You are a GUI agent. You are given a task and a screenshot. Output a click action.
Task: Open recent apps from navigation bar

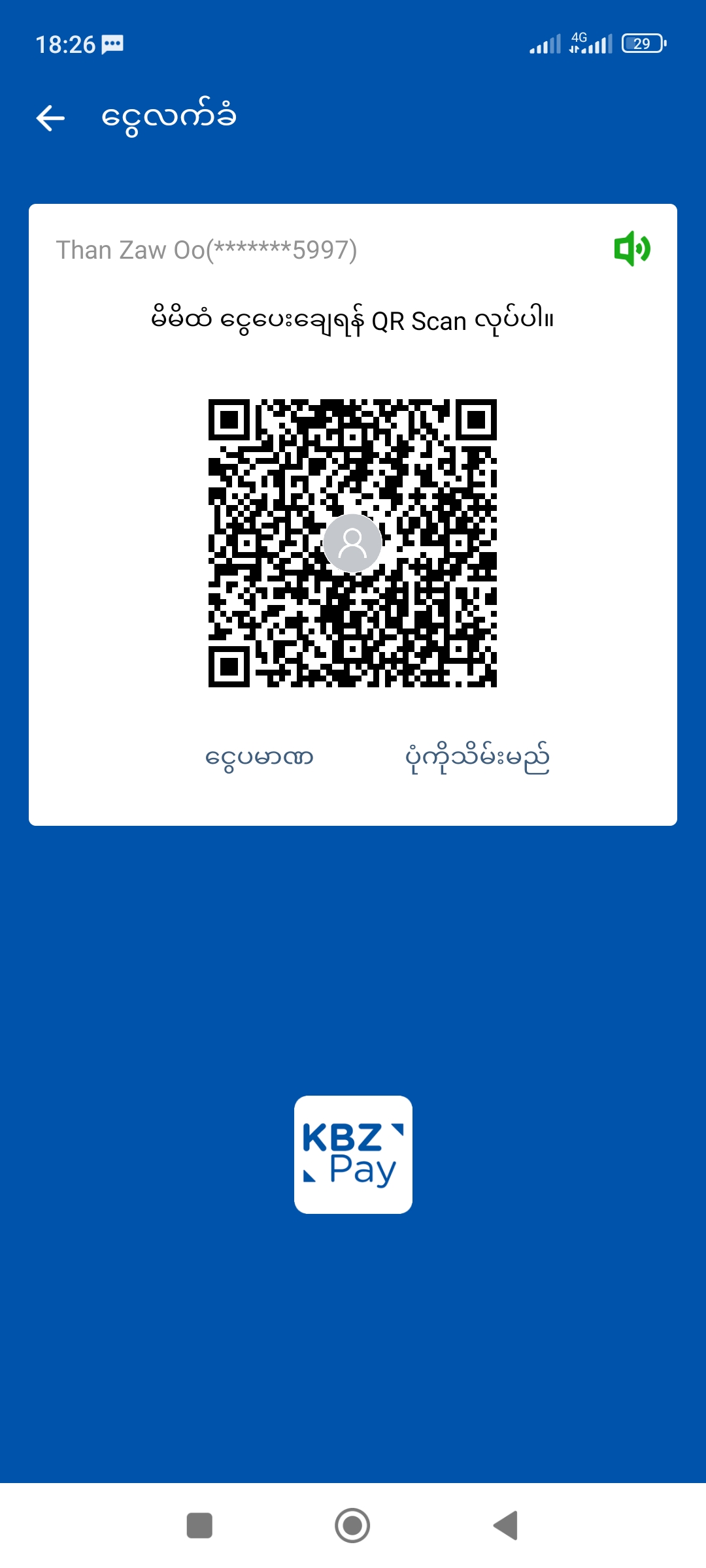tap(199, 1526)
